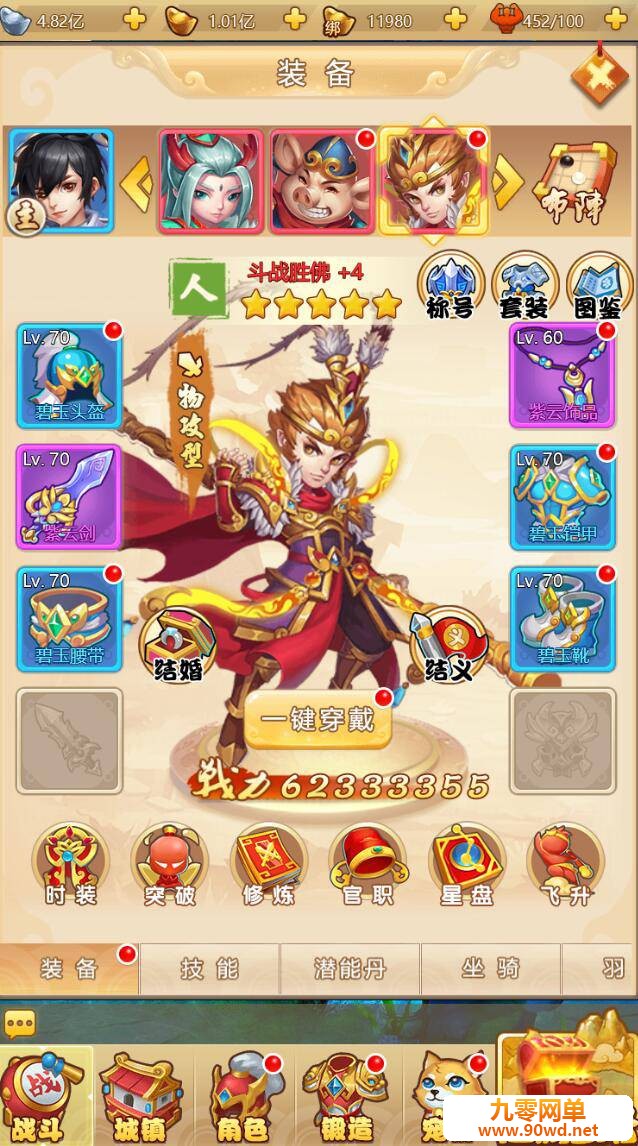Go to next heroes with right arrow
Screen dimensions: 638x1146
tap(508, 182)
